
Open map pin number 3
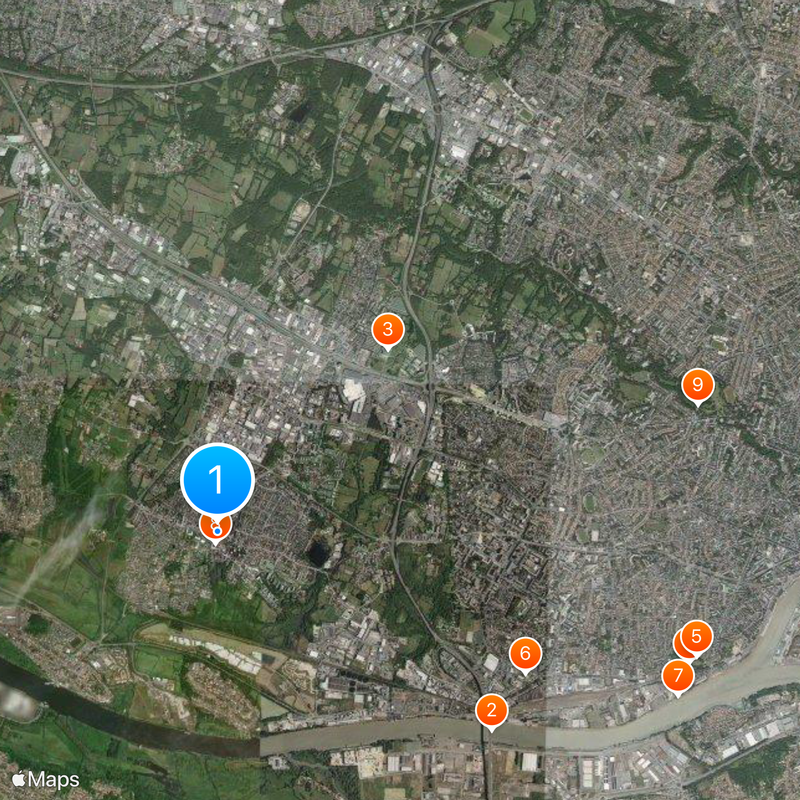point(387,327)
